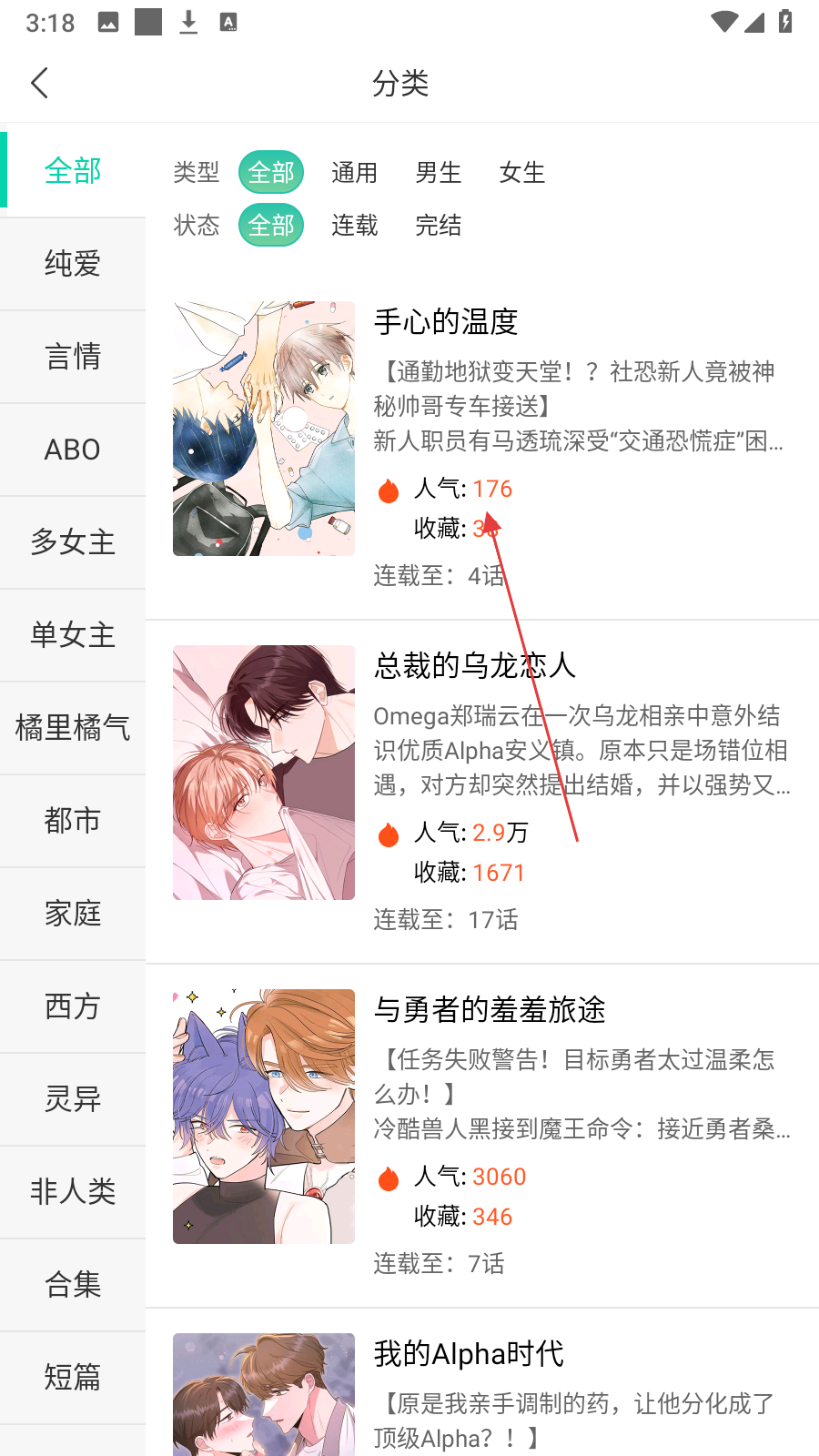This screenshot has height=1456, width=819.
Task: Filter type by 通用
Action: [x=354, y=173]
